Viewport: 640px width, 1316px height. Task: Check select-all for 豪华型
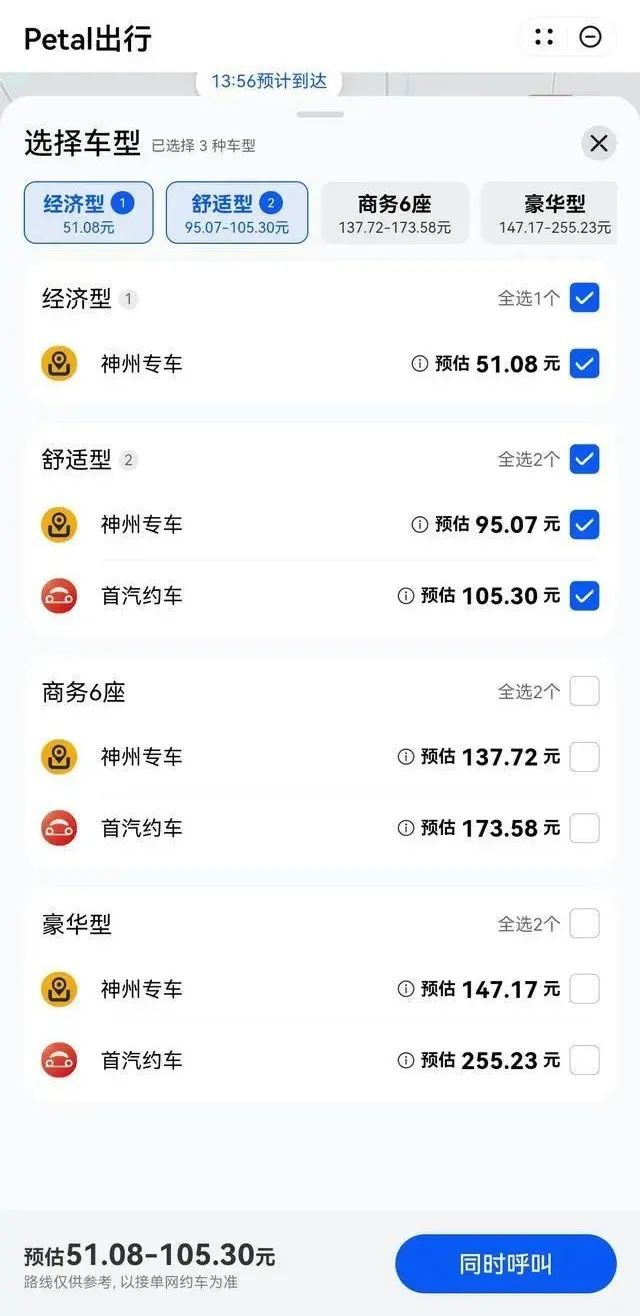pos(584,924)
